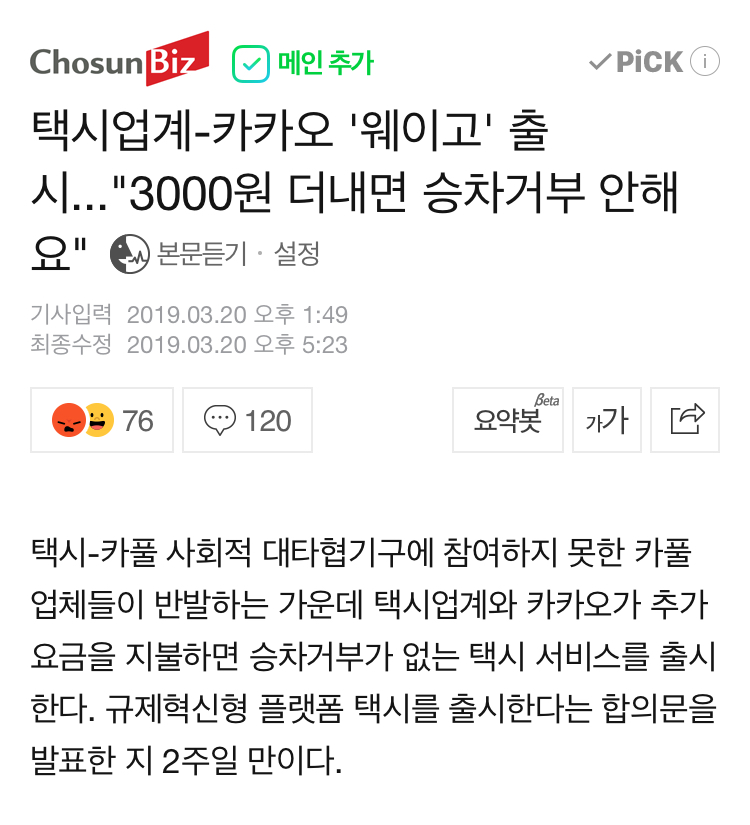Open the 설정 link next to 본문듣기
The image size is (750, 825).
point(297,253)
